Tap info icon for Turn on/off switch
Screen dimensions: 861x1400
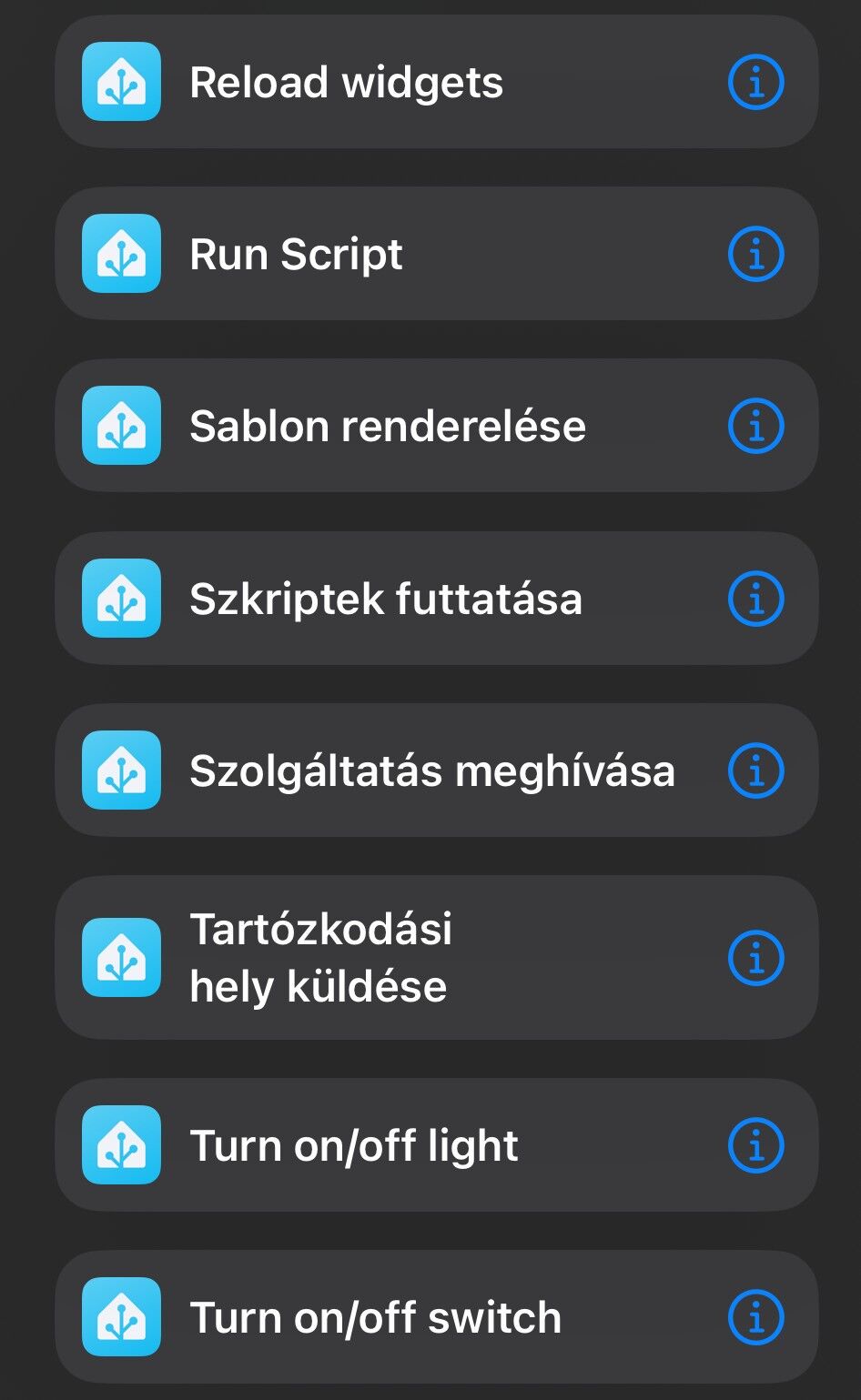[x=755, y=1318]
